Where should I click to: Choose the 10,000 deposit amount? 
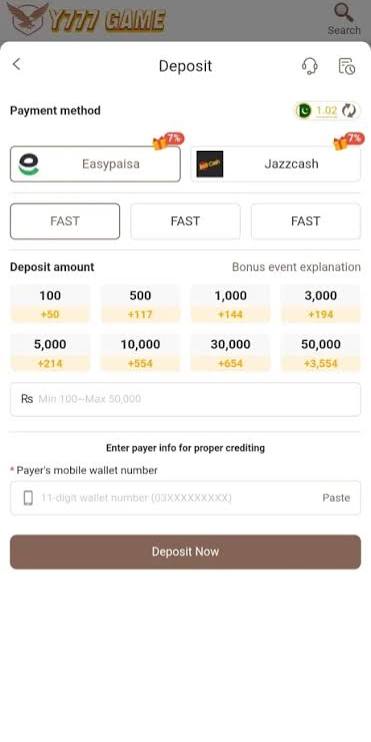[141, 353]
